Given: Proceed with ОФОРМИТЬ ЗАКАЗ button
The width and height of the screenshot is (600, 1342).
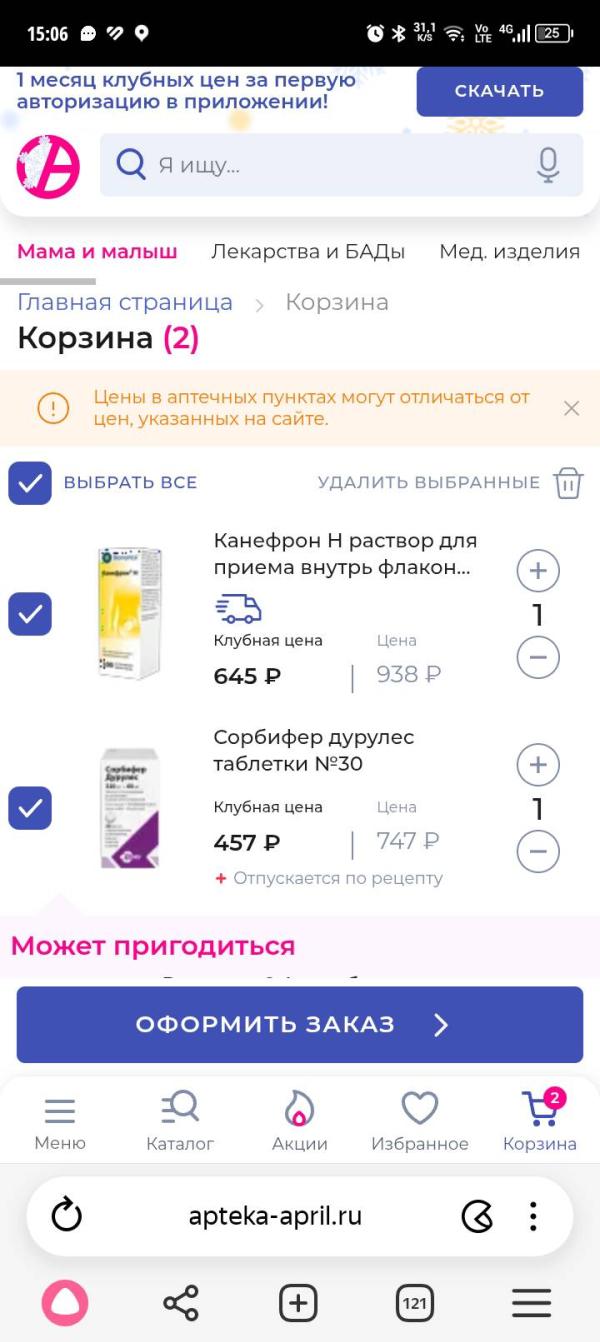Looking at the screenshot, I should [299, 1025].
